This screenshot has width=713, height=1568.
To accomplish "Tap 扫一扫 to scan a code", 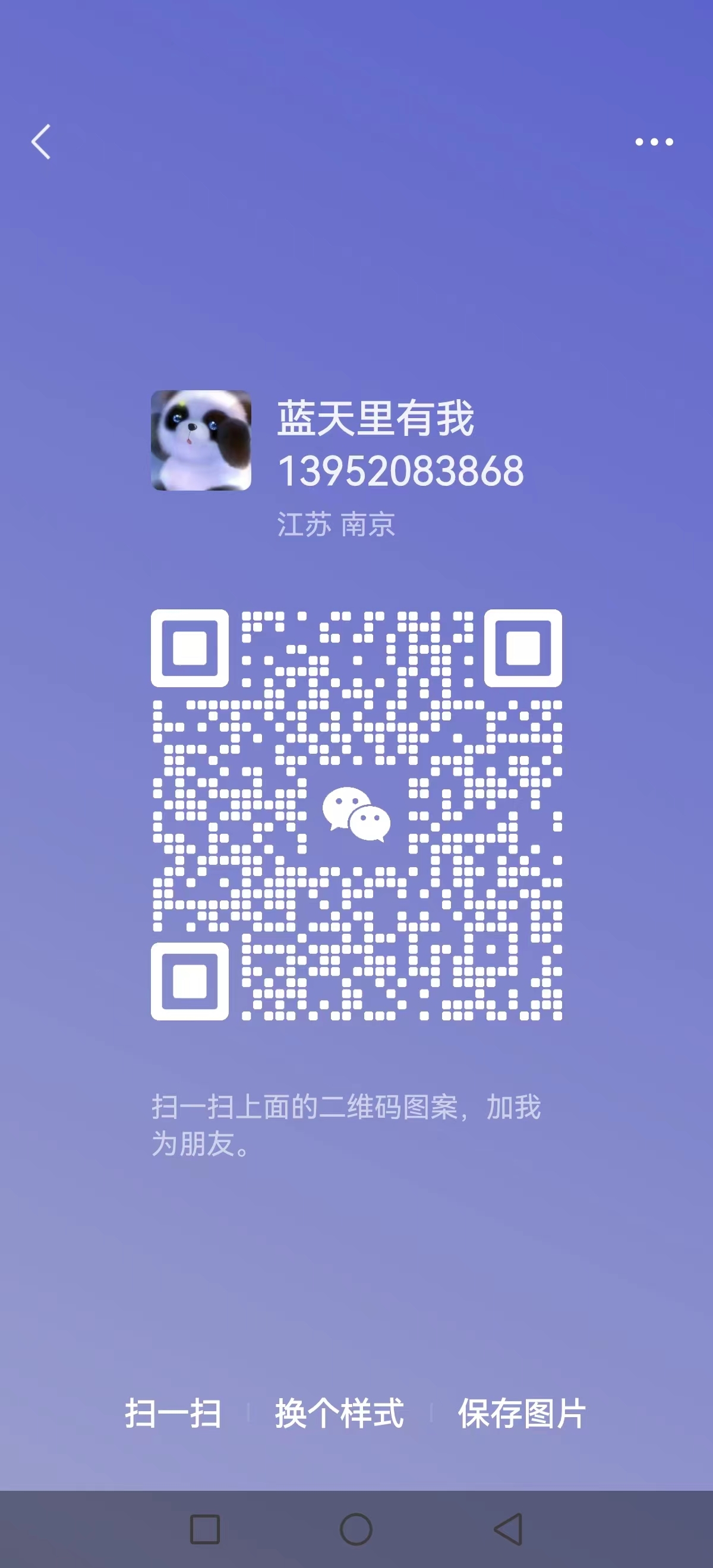I will point(173,1414).
